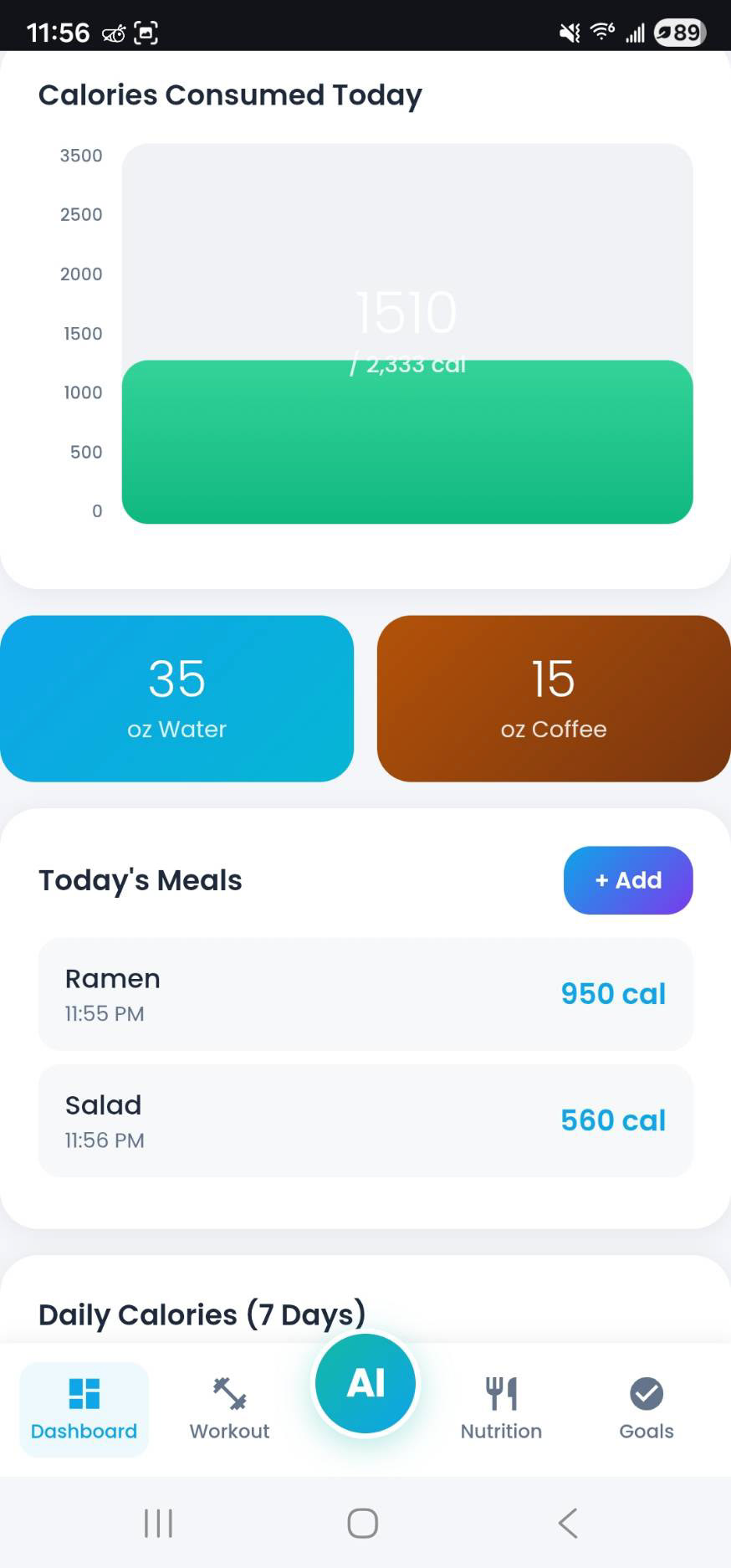The image size is (731, 1568).
Task: Switch to the Dashboard tab
Action: coord(84,1409)
